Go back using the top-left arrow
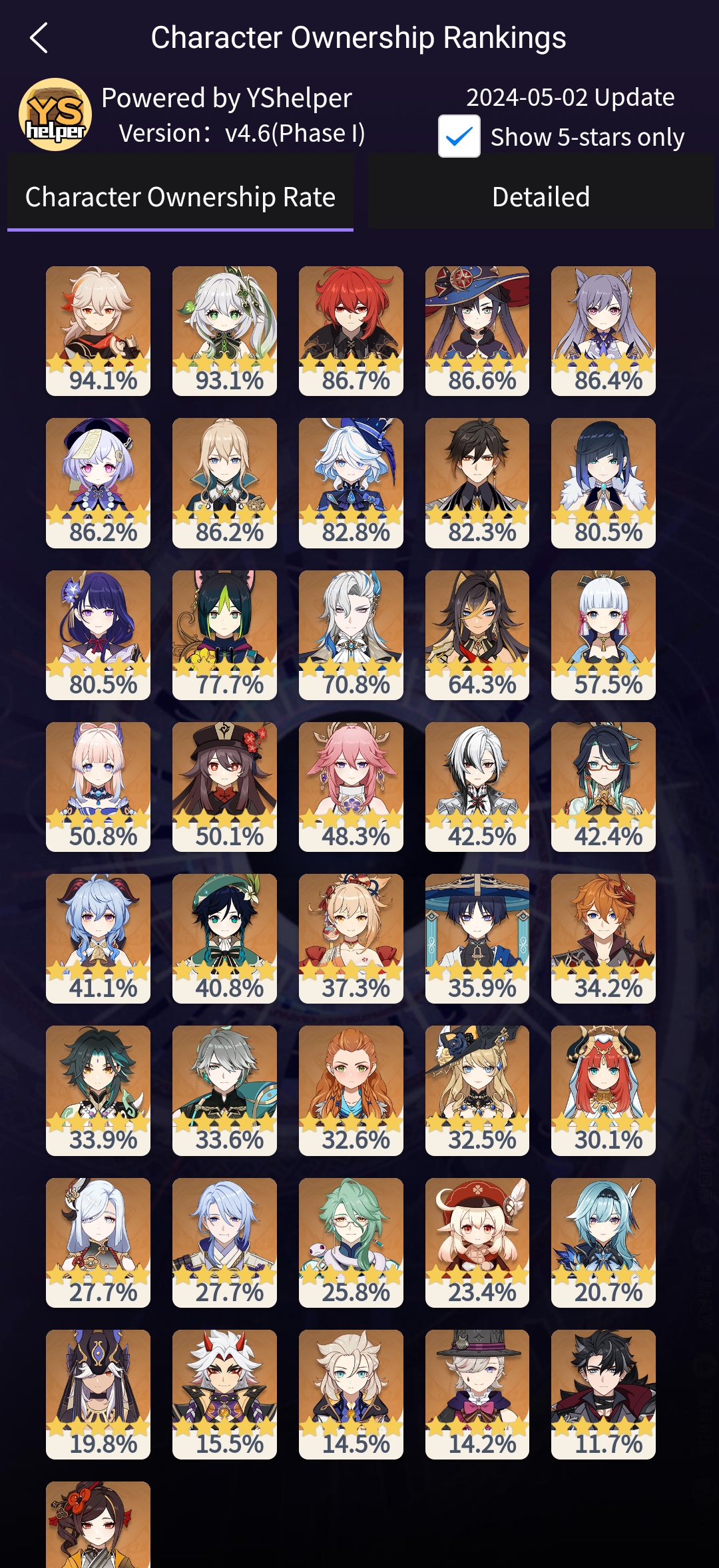This screenshot has height=1568, width=719. (39, 38)
